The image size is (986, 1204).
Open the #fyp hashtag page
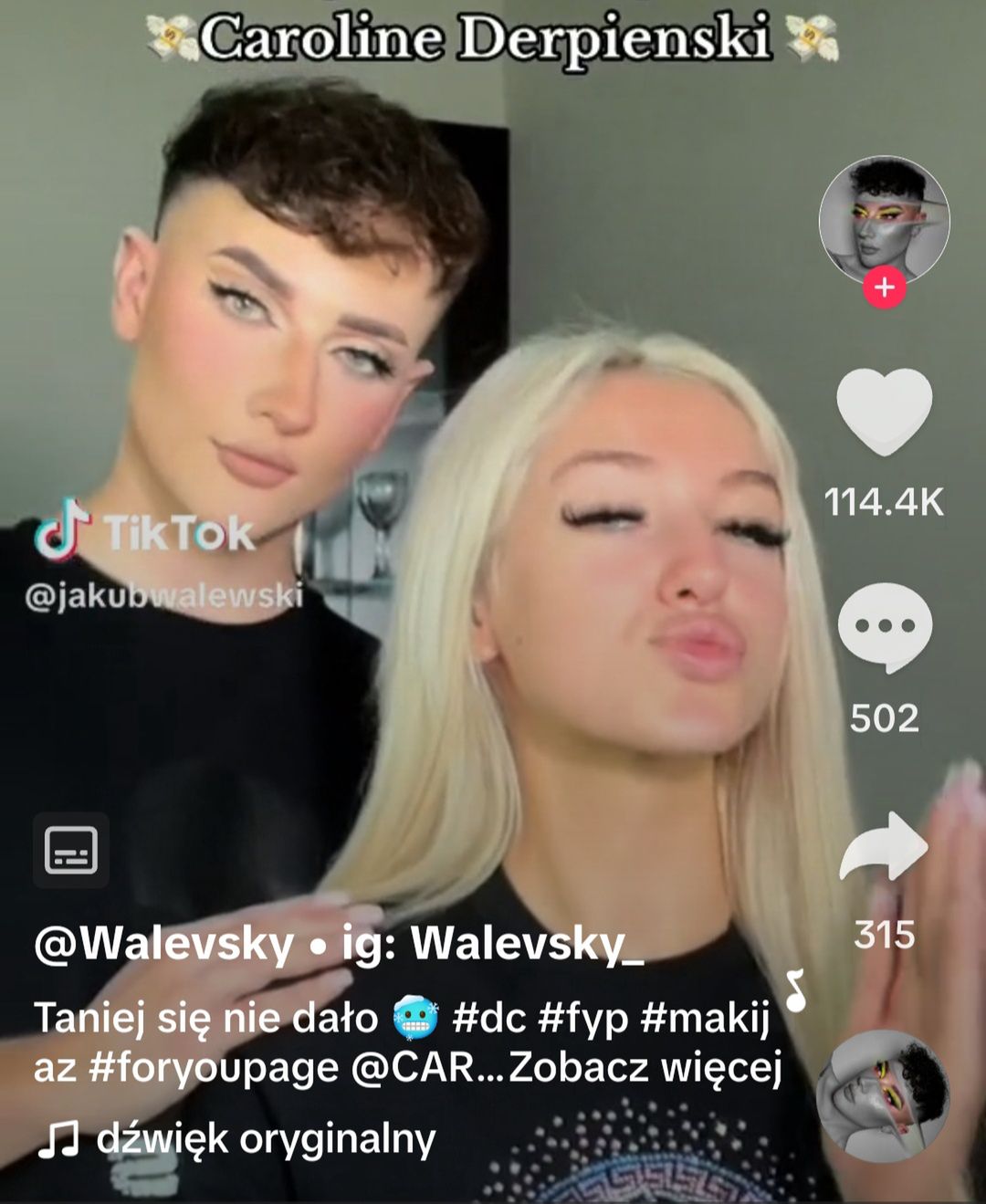pos(585,1017)
